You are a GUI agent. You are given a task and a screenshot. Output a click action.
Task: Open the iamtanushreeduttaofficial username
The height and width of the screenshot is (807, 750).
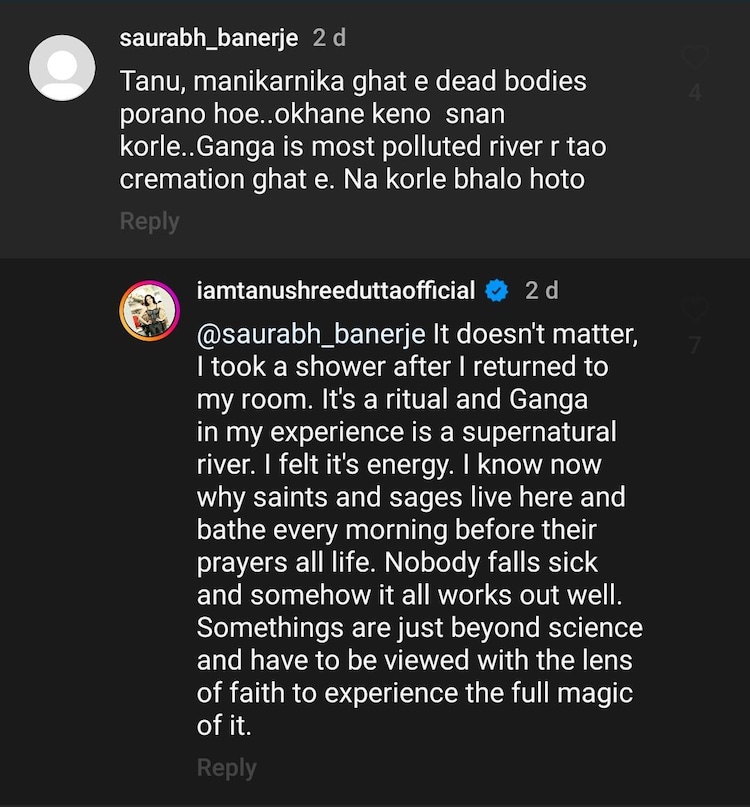coord(336,291)
